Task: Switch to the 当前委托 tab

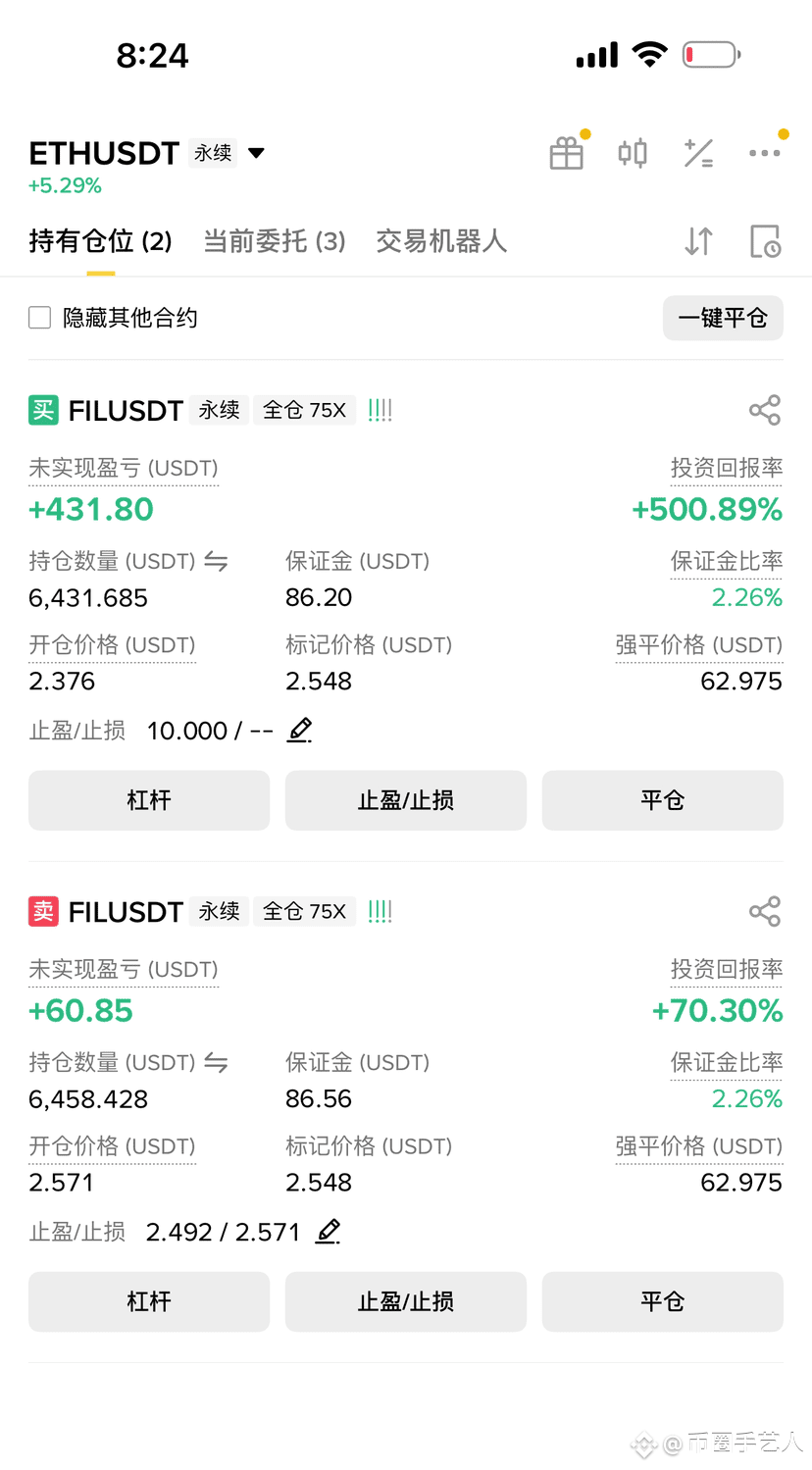Action: [x=274, y=241]
